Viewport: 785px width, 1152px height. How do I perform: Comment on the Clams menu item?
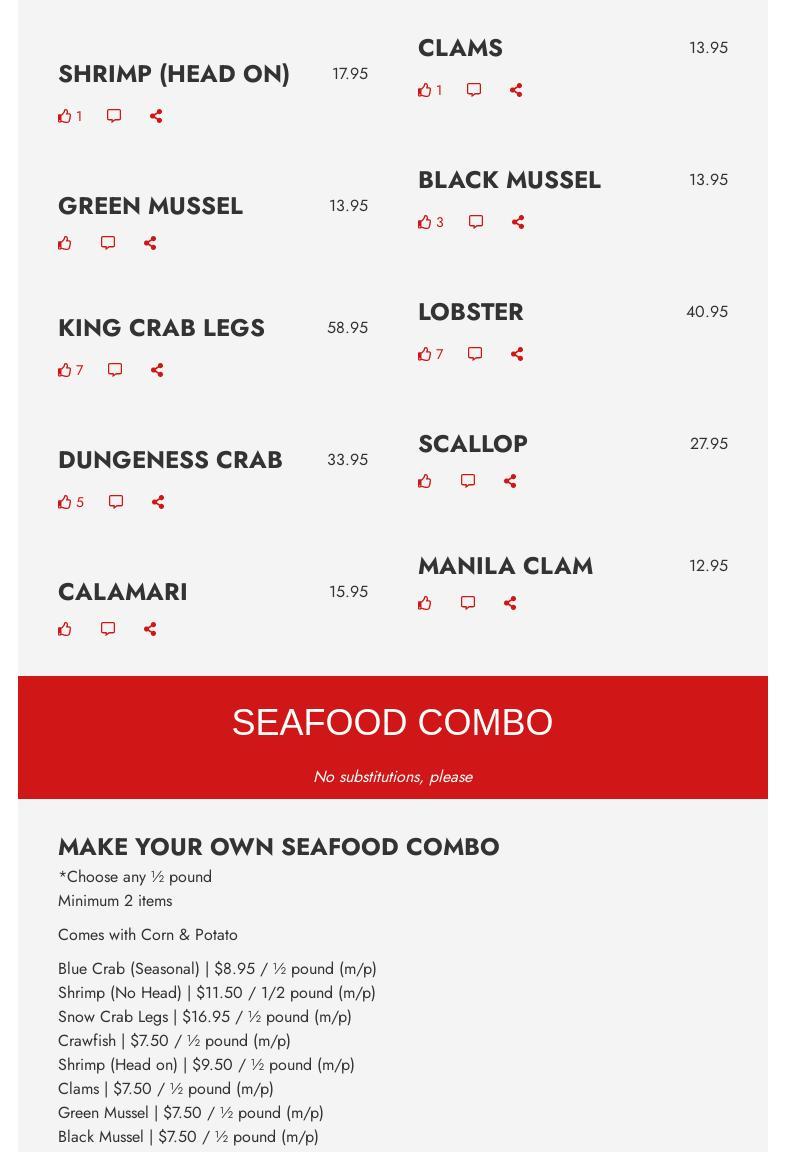point(474,90)
